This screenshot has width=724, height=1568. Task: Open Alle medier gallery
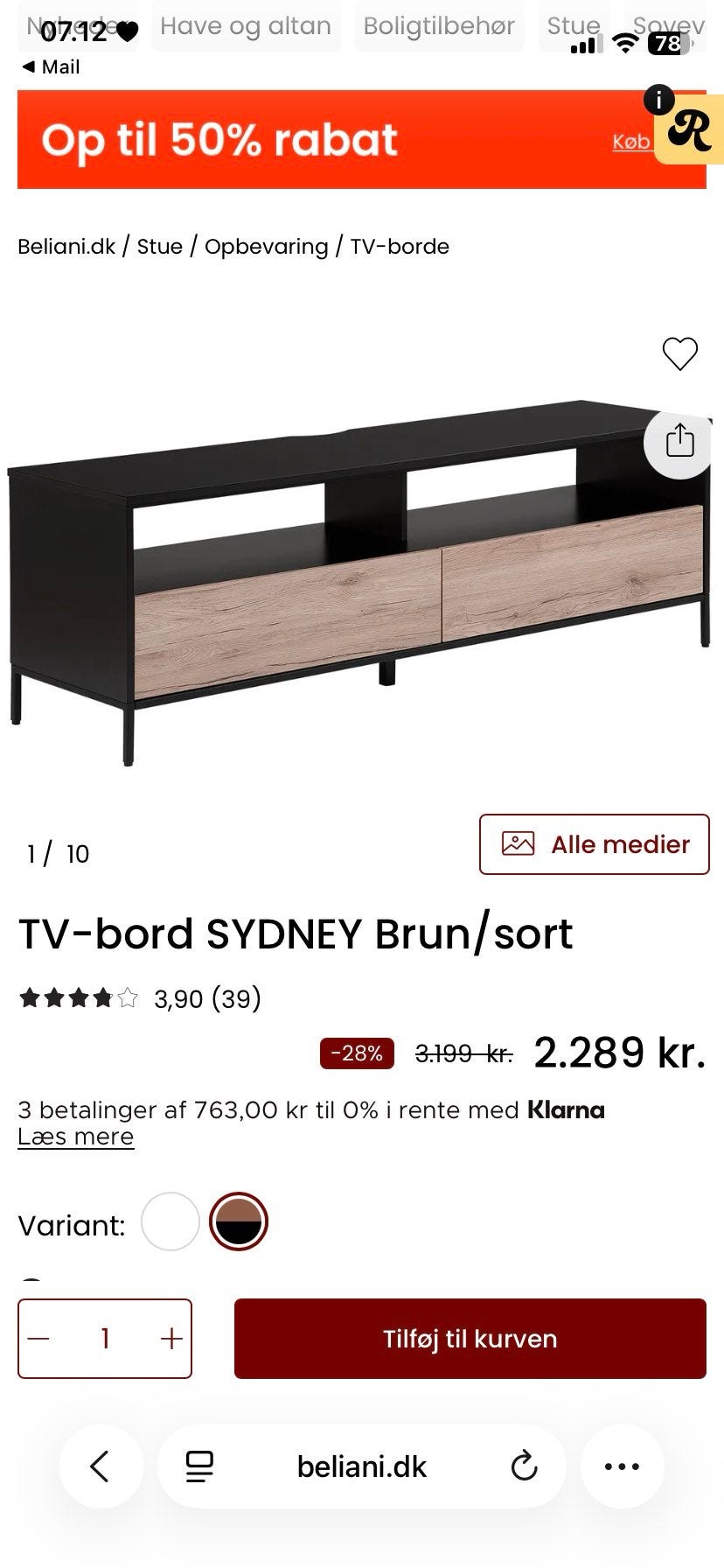pyautogui.click(x=594, y=844)
